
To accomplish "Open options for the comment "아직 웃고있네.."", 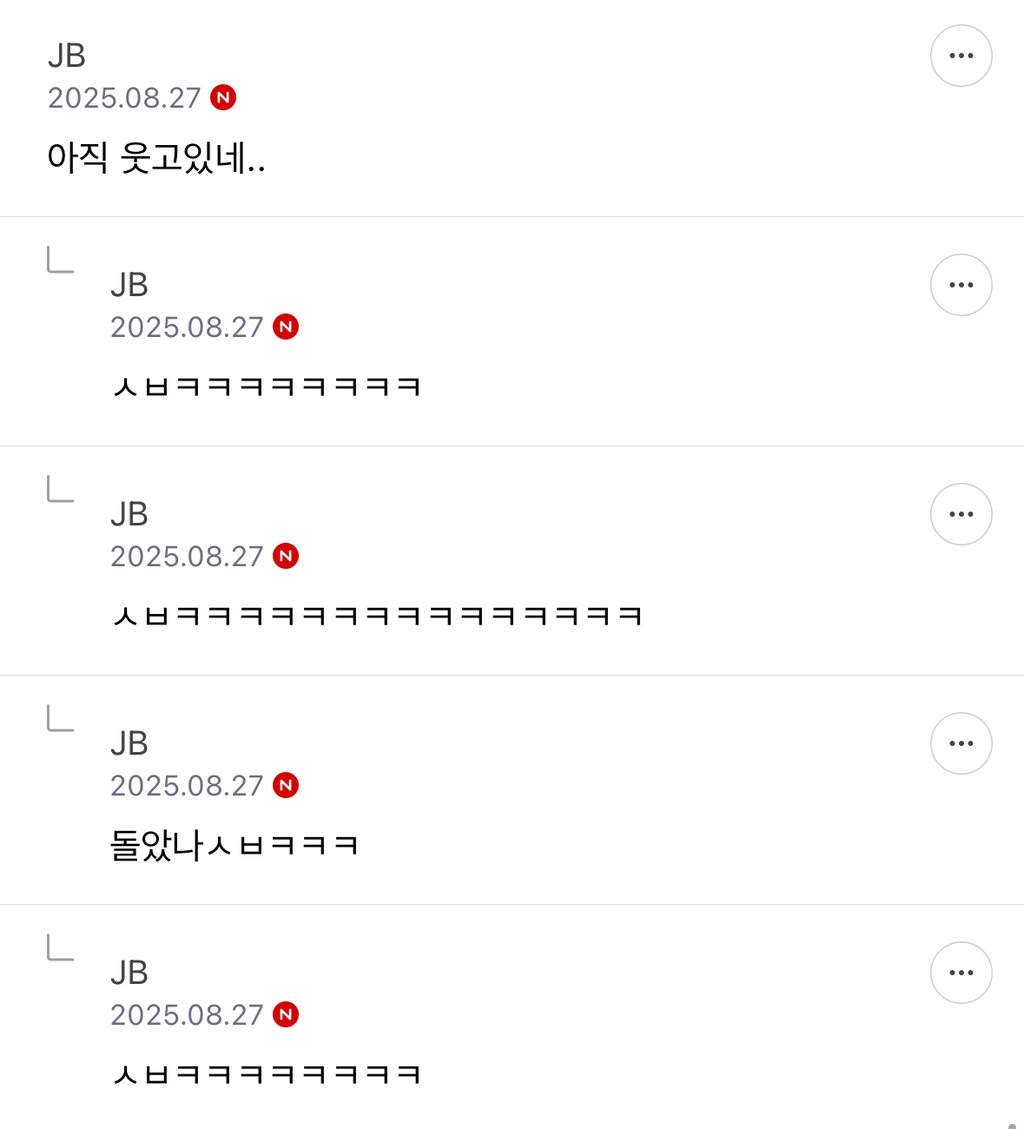I will (x=961, y=56).
